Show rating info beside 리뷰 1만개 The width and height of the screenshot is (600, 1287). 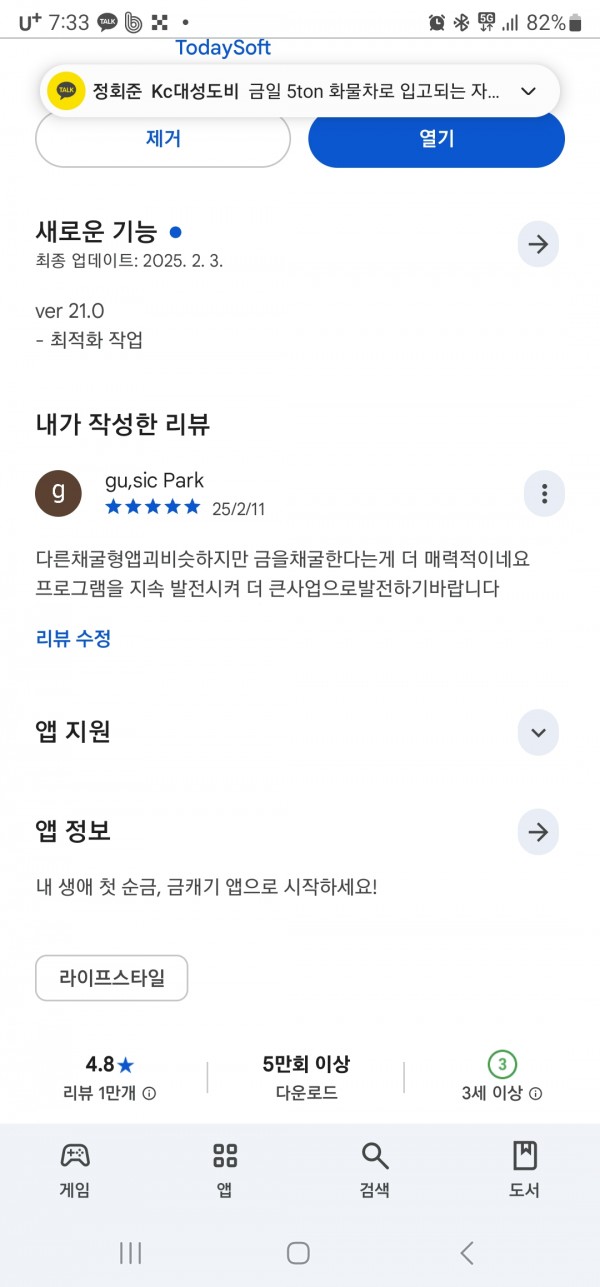click(x=149, y=1094)
